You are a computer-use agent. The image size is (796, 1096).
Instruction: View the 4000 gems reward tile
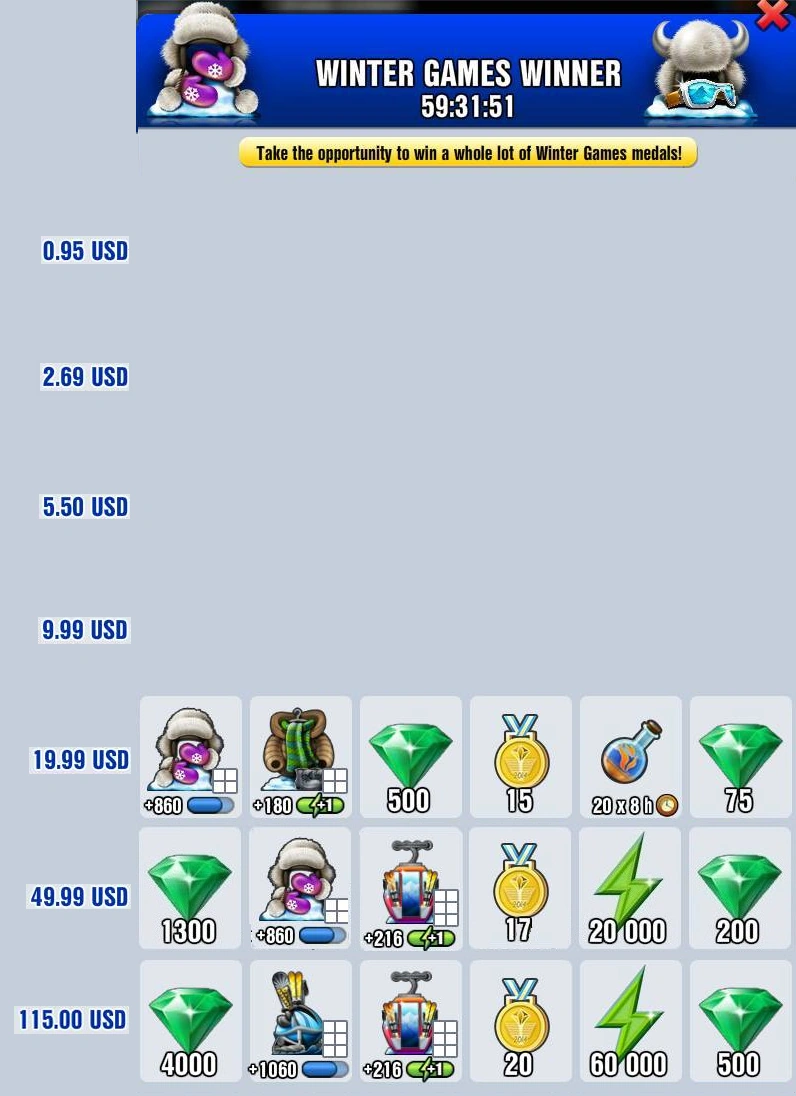(190, 1021)
